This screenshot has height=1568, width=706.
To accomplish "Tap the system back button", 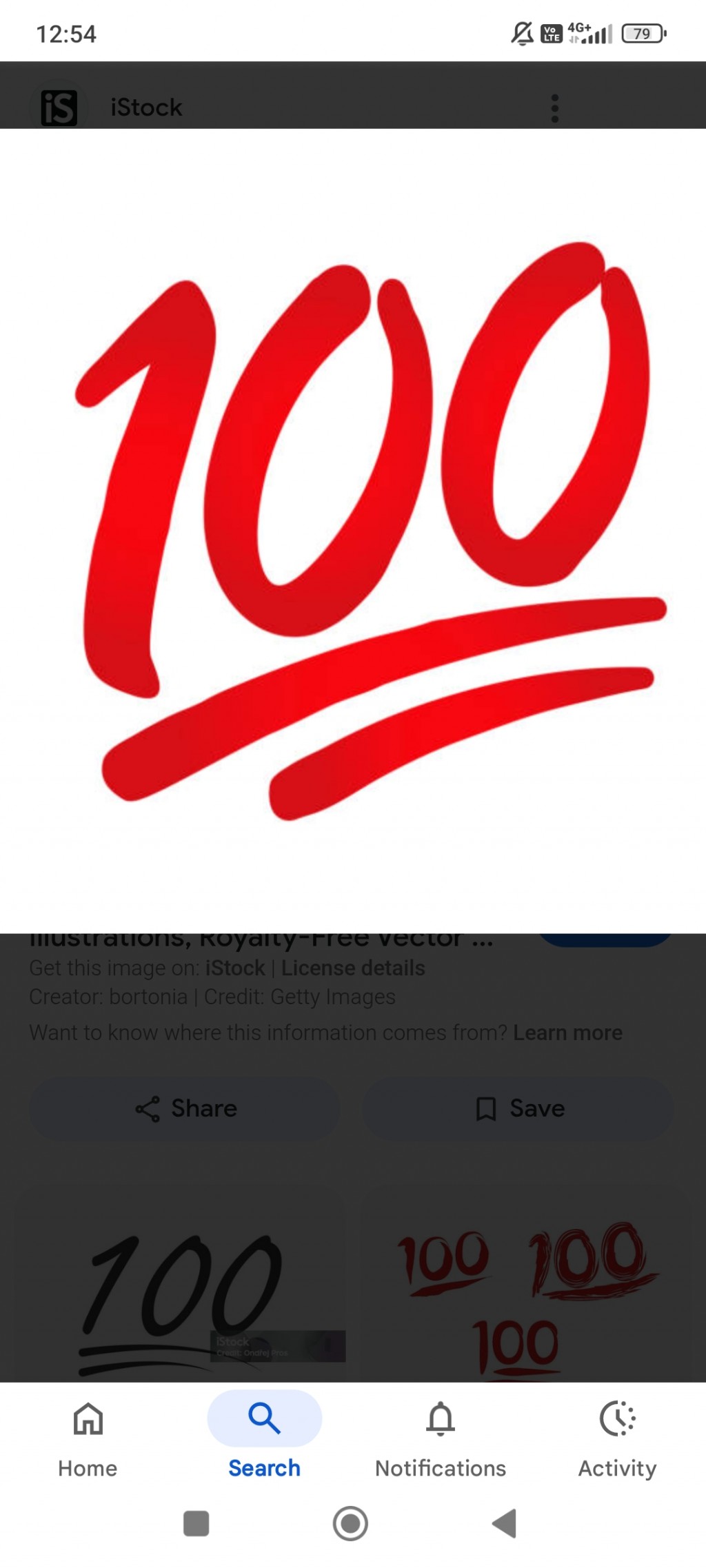I will [505, 1524].
